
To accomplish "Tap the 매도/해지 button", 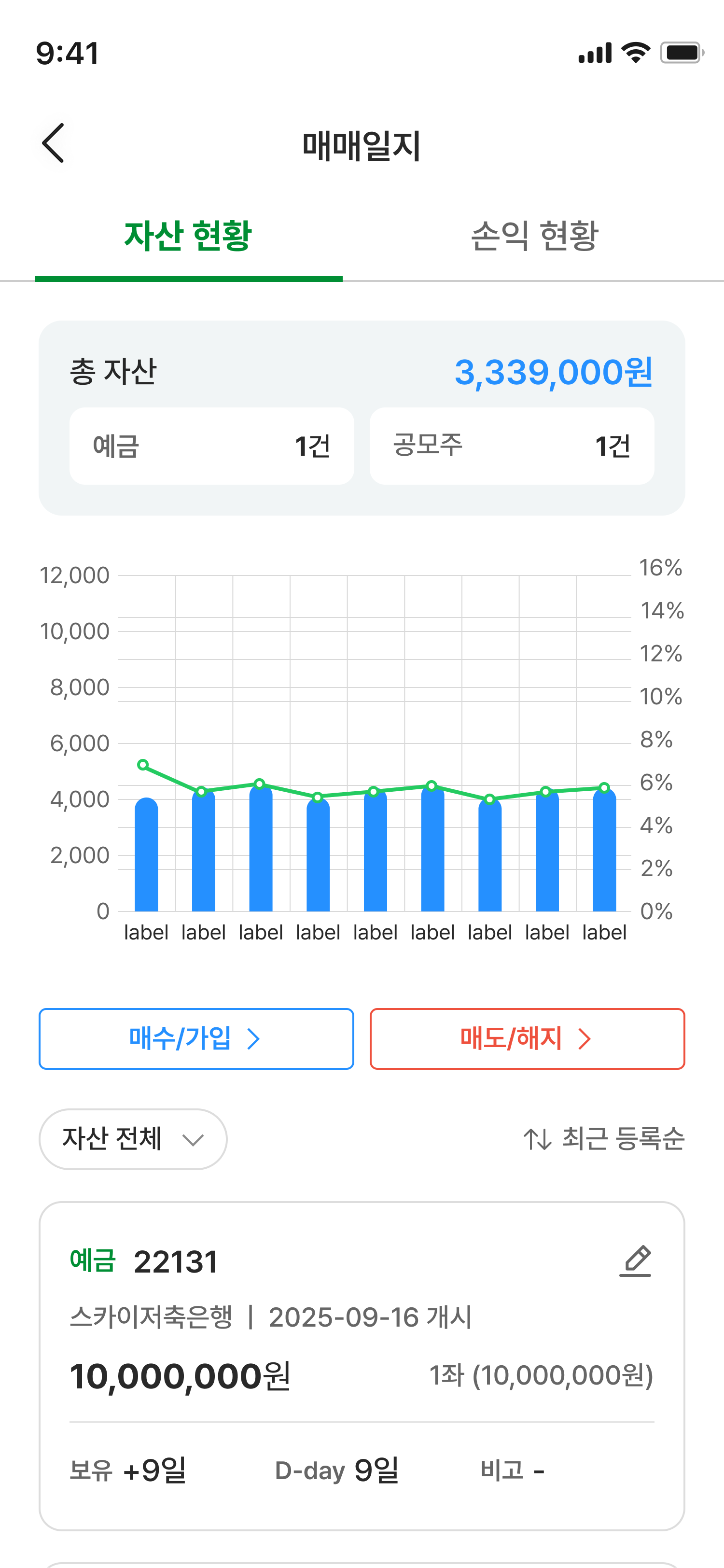I will 527,1038.
